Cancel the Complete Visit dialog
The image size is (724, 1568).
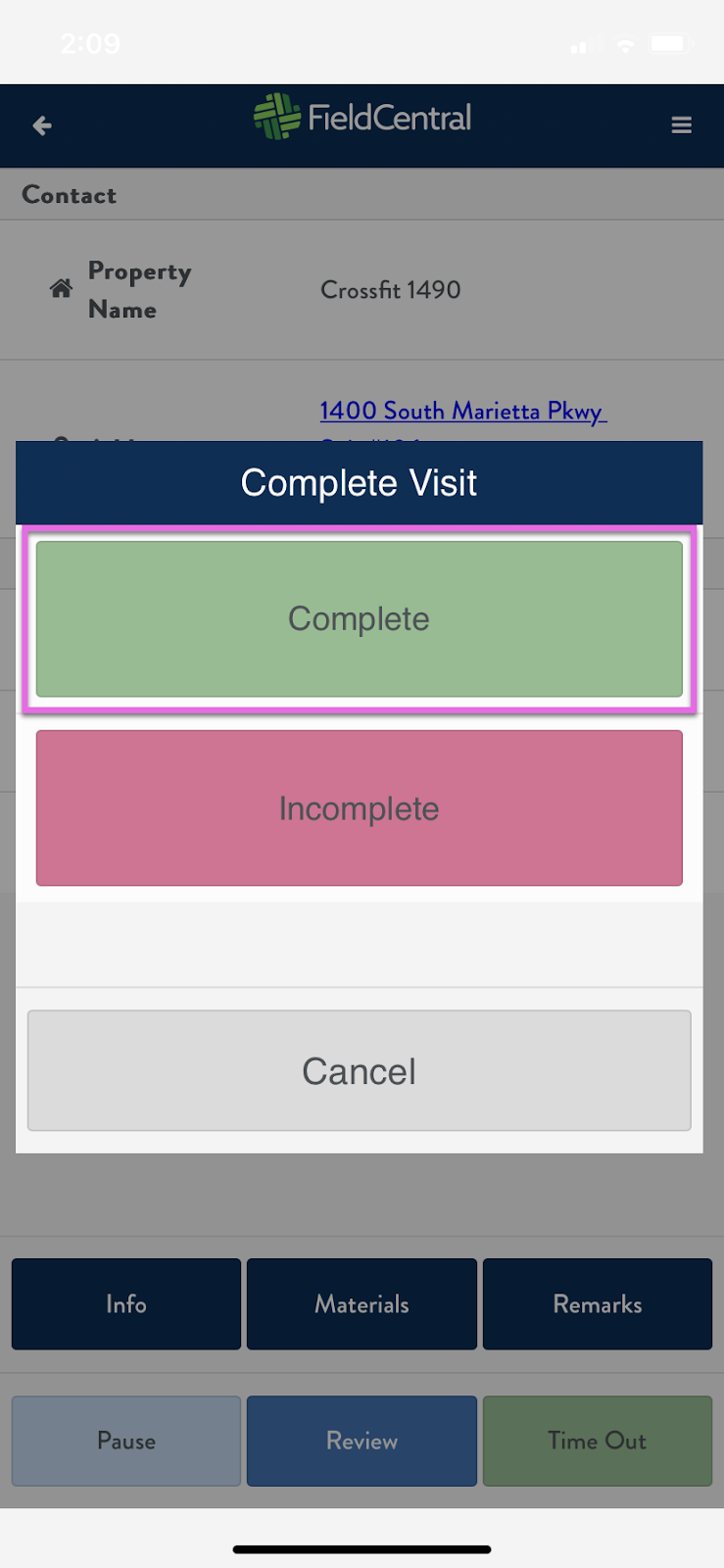359,1071
